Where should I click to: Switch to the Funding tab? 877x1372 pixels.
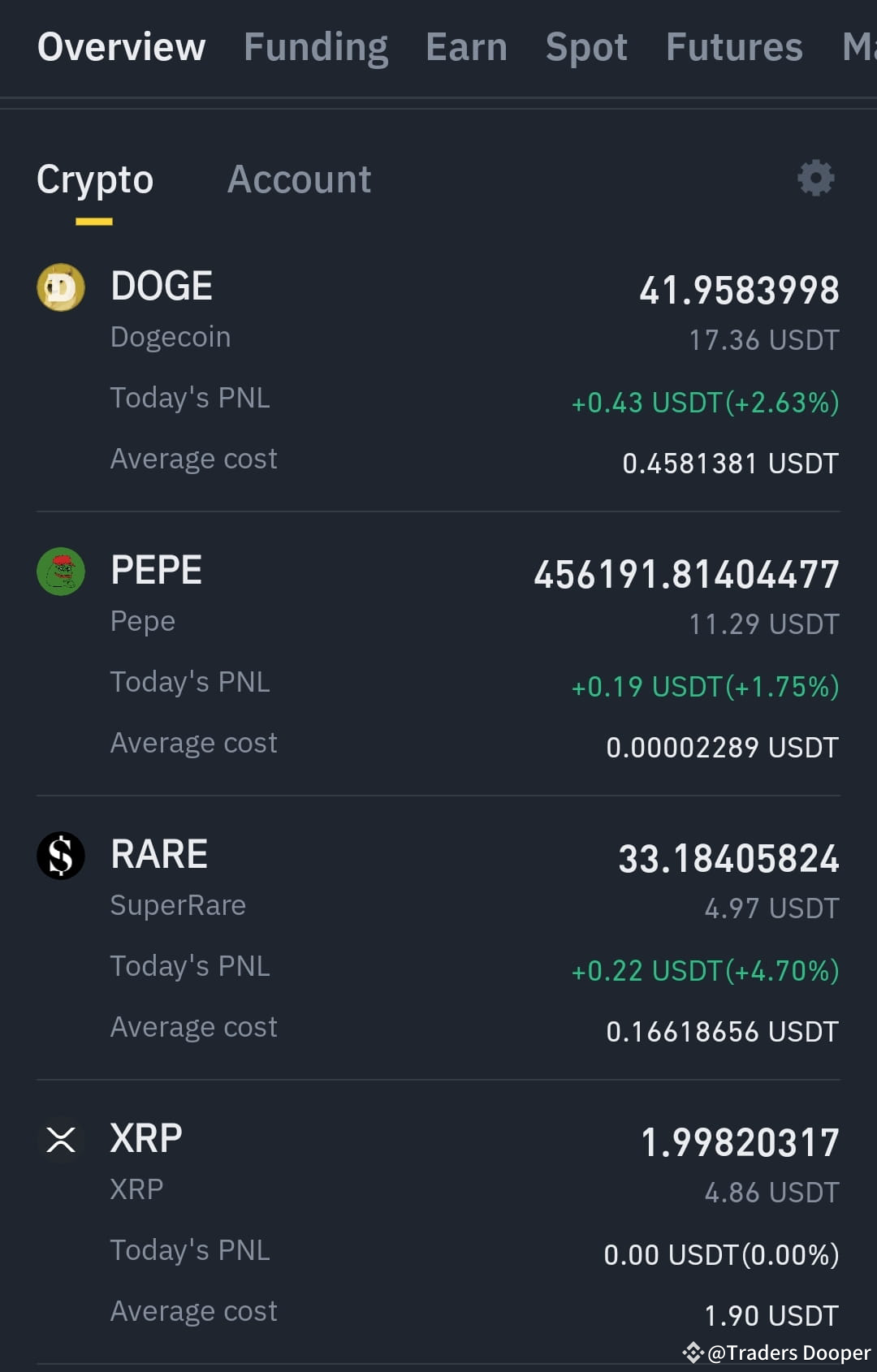point(316,47)
